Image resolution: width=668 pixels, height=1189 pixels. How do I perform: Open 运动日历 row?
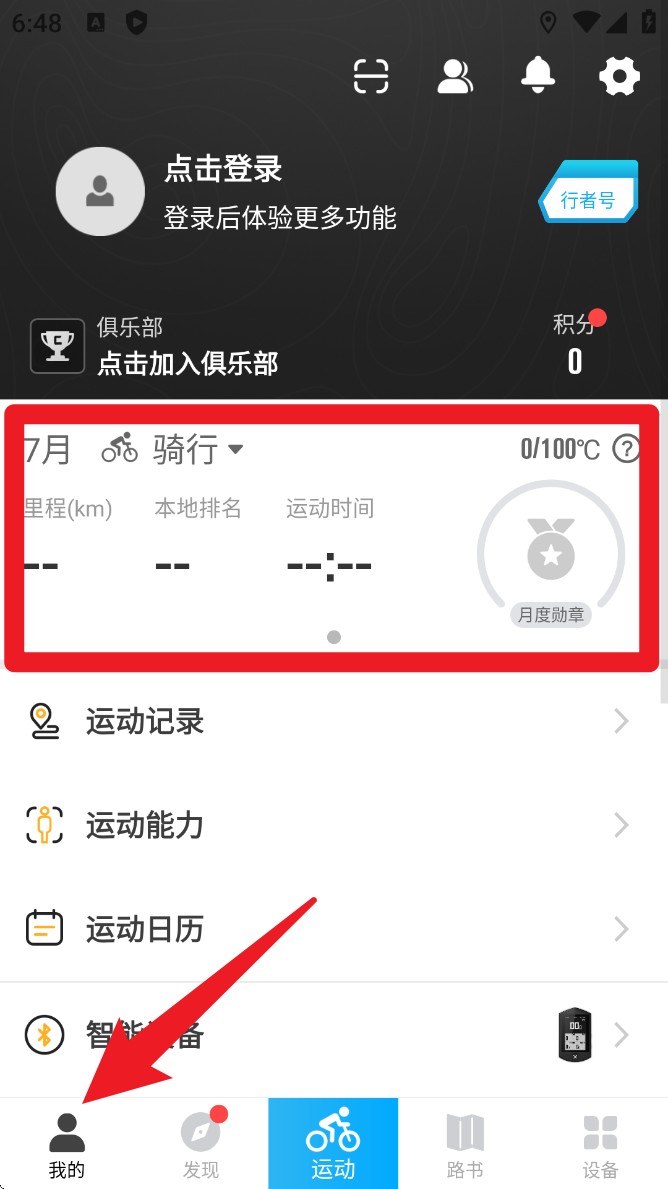pos(333,929)
